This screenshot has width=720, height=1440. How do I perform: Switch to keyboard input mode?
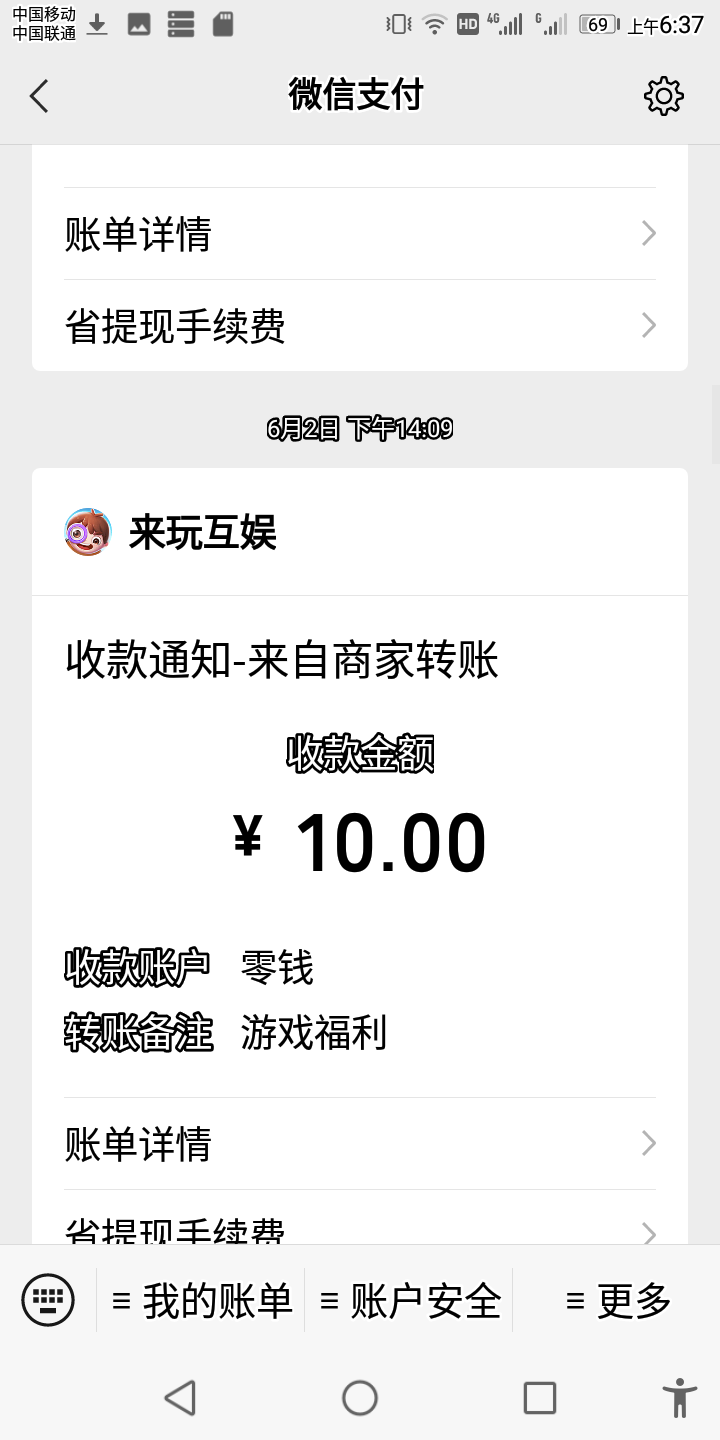[48, 1300]
